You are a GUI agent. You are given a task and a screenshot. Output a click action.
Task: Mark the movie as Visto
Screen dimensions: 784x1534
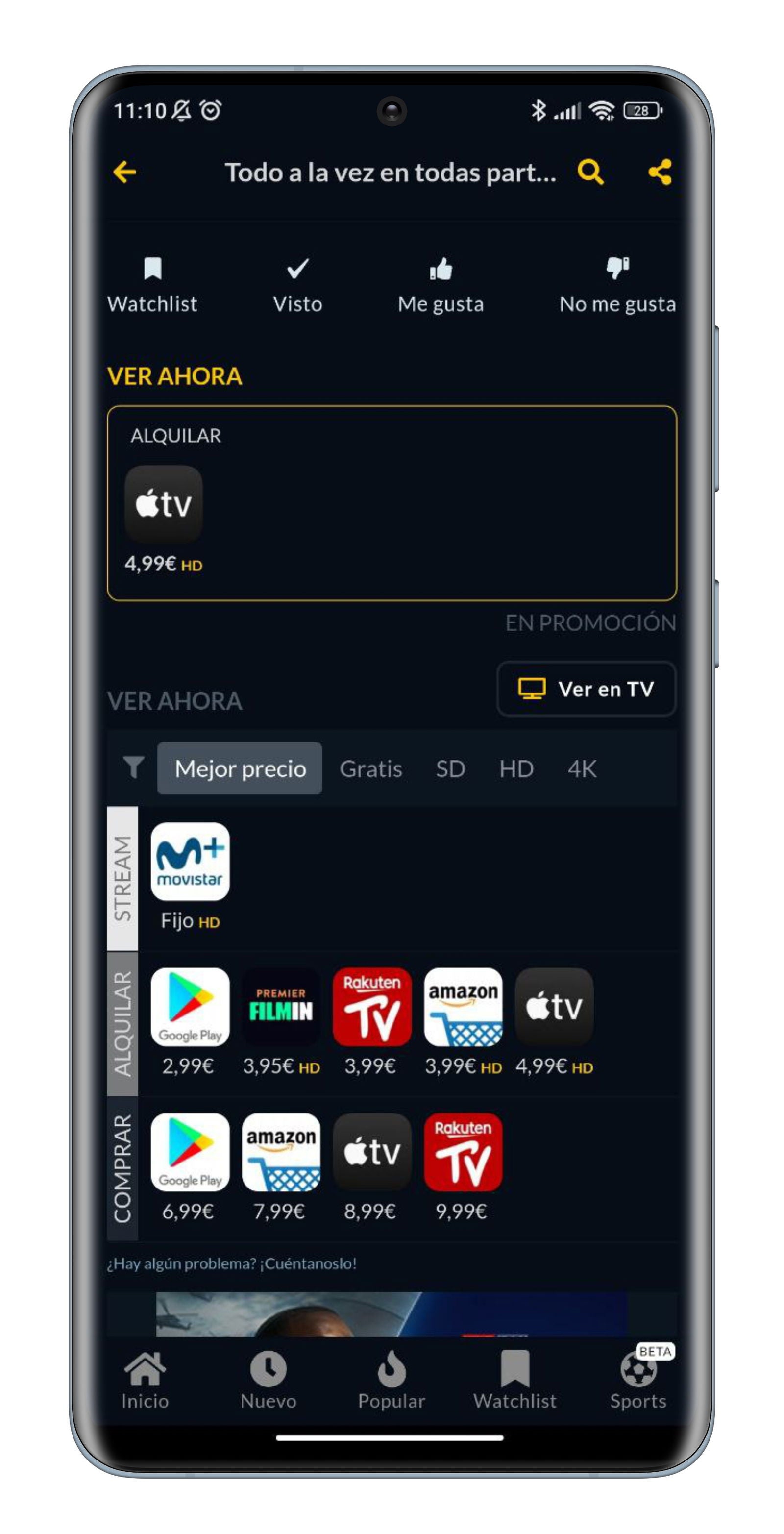tap(297, 285)
